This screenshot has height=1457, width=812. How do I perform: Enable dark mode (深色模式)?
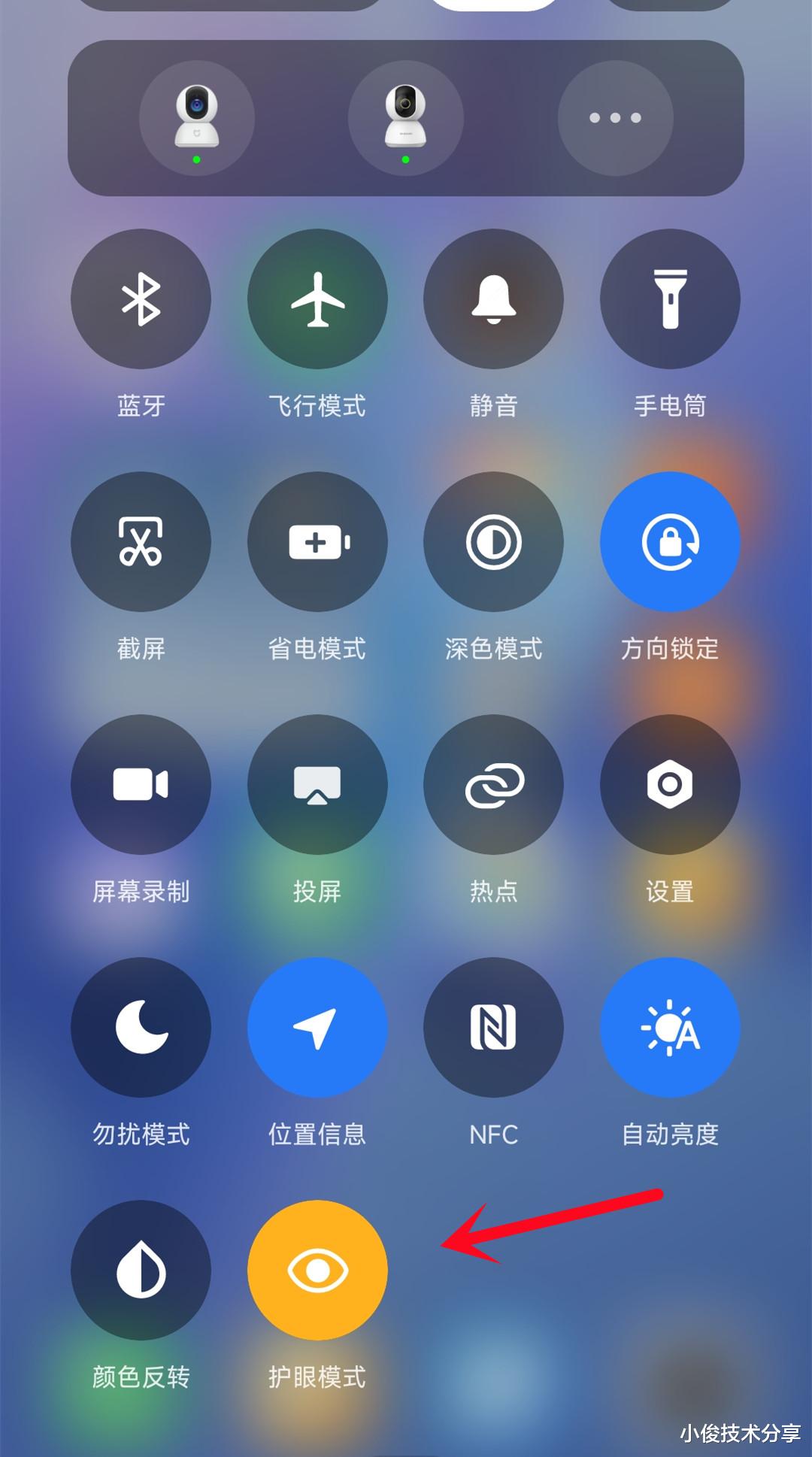pos(494,541)
